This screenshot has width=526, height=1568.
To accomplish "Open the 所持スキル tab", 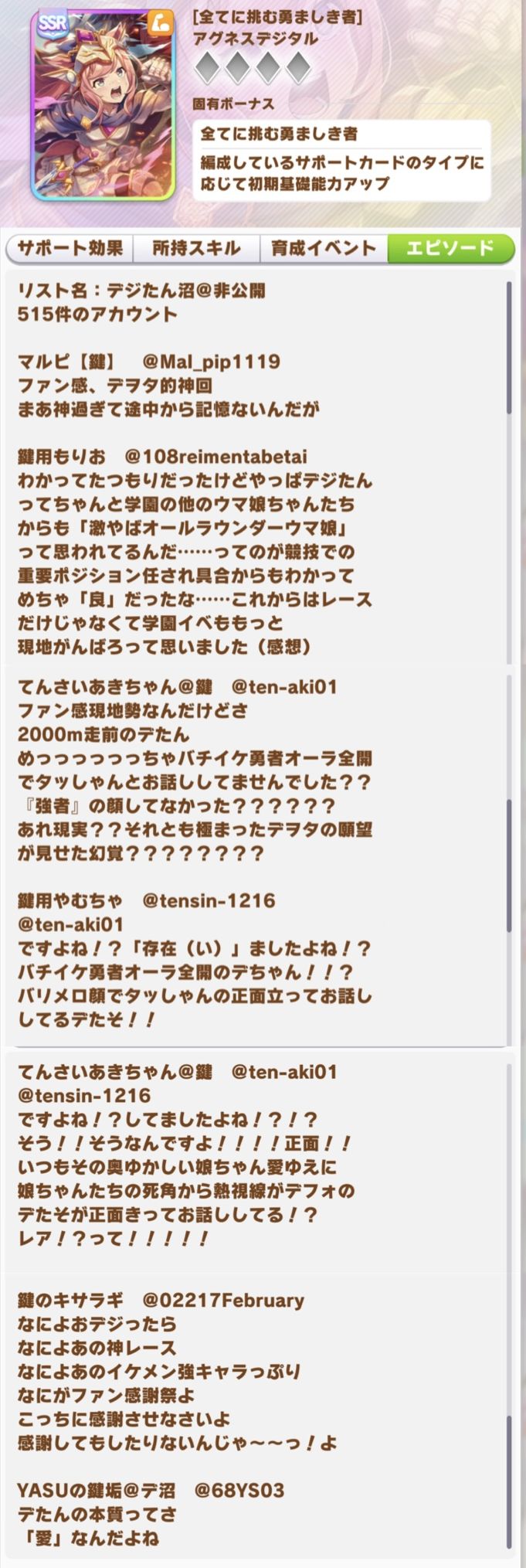I will click(x=196, y=249).
